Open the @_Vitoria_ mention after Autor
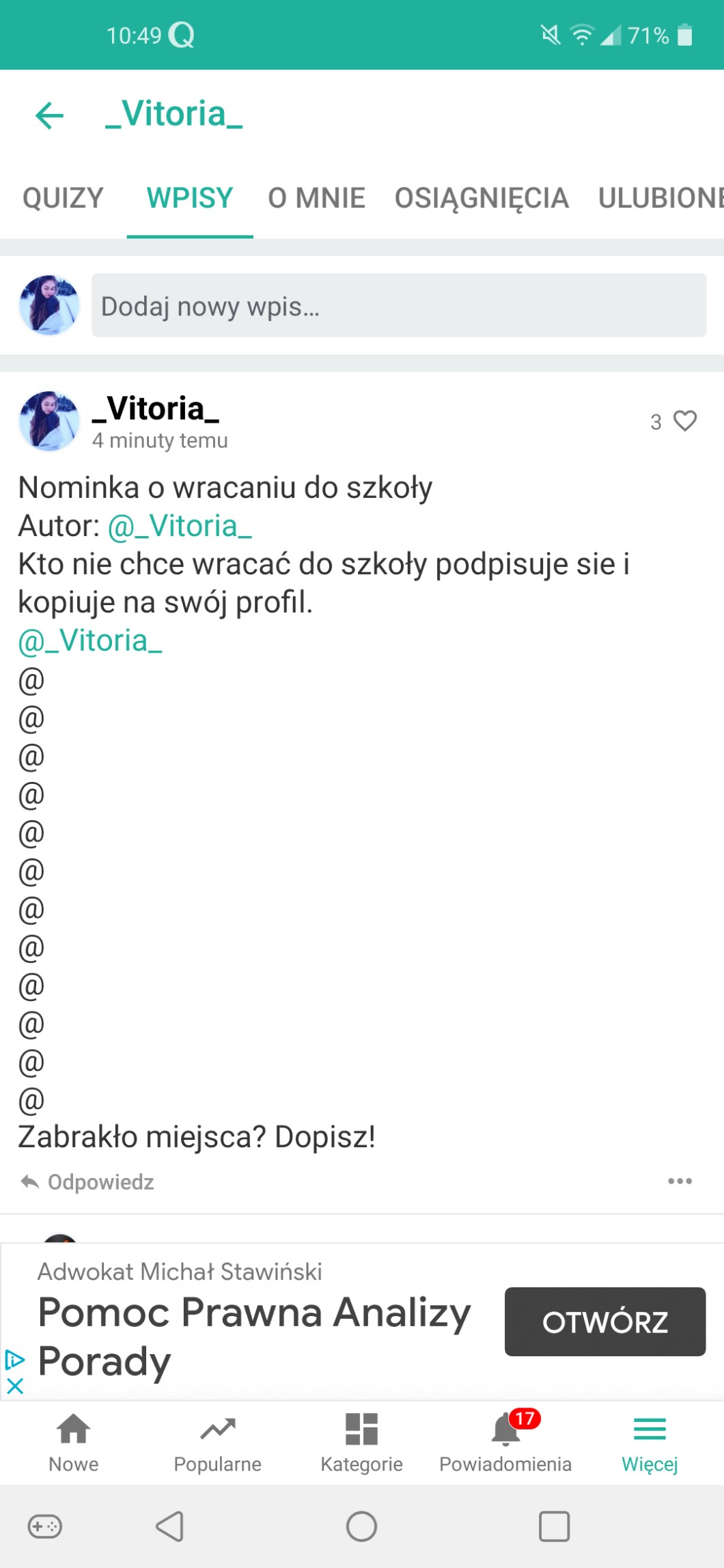 click(x=180, y=527)
